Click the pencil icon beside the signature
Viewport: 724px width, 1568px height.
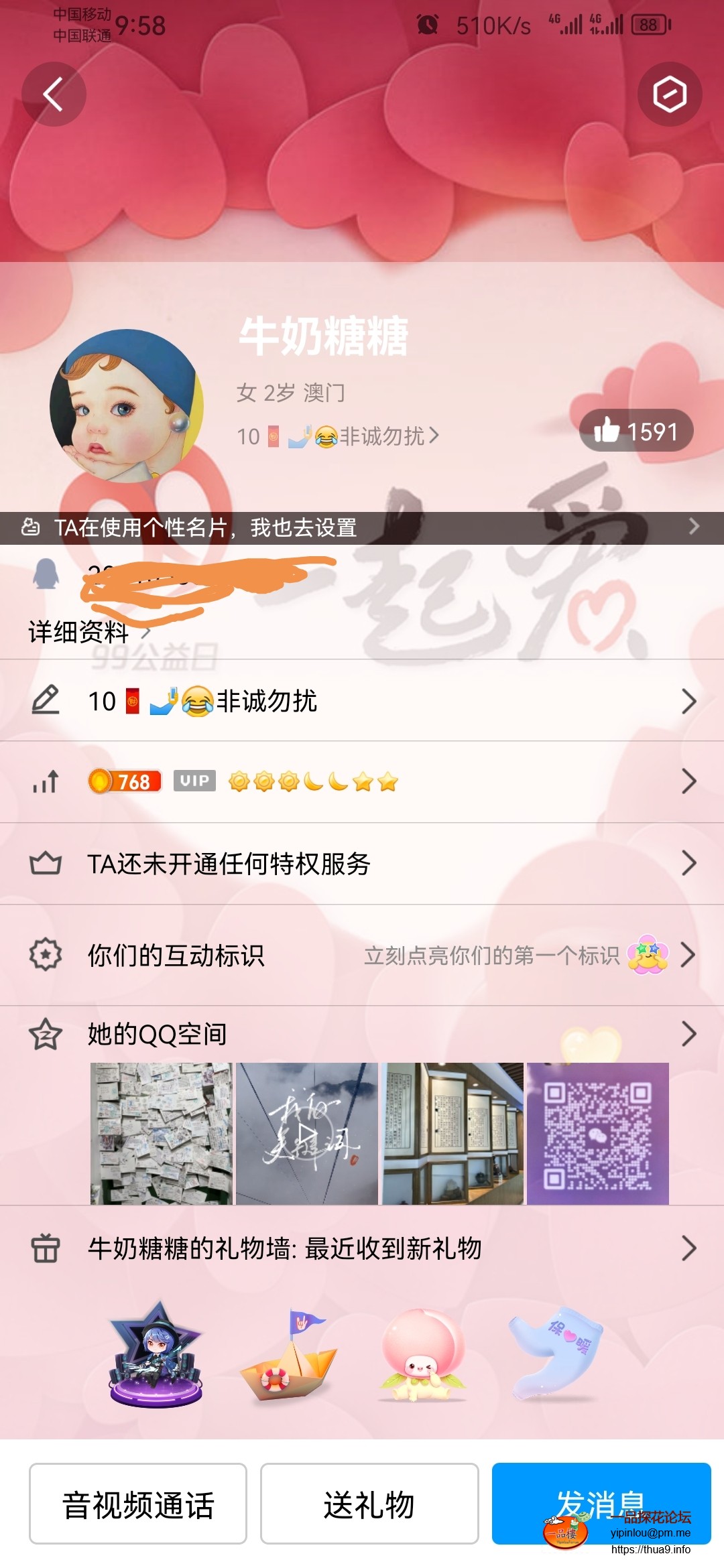(46, 701)
